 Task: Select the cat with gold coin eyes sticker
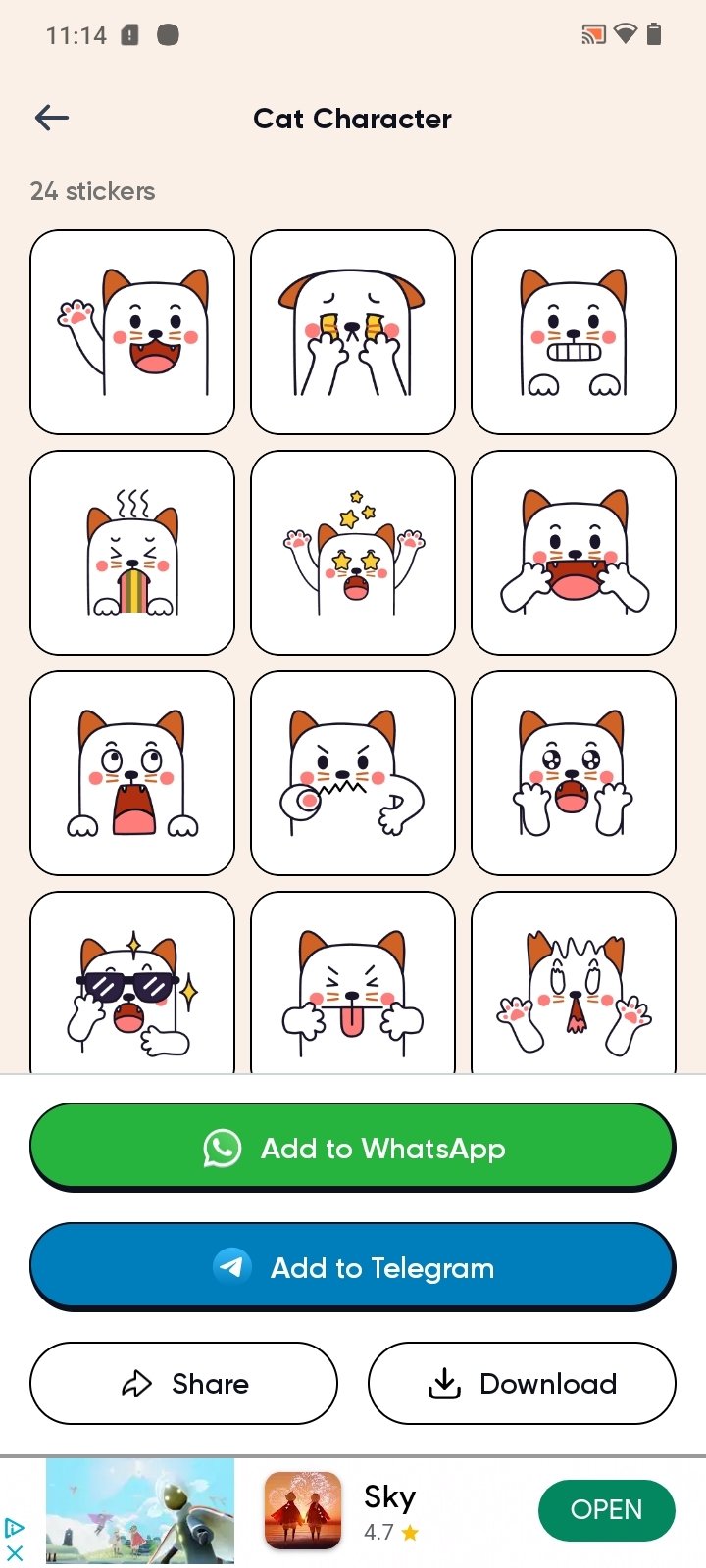353,332
